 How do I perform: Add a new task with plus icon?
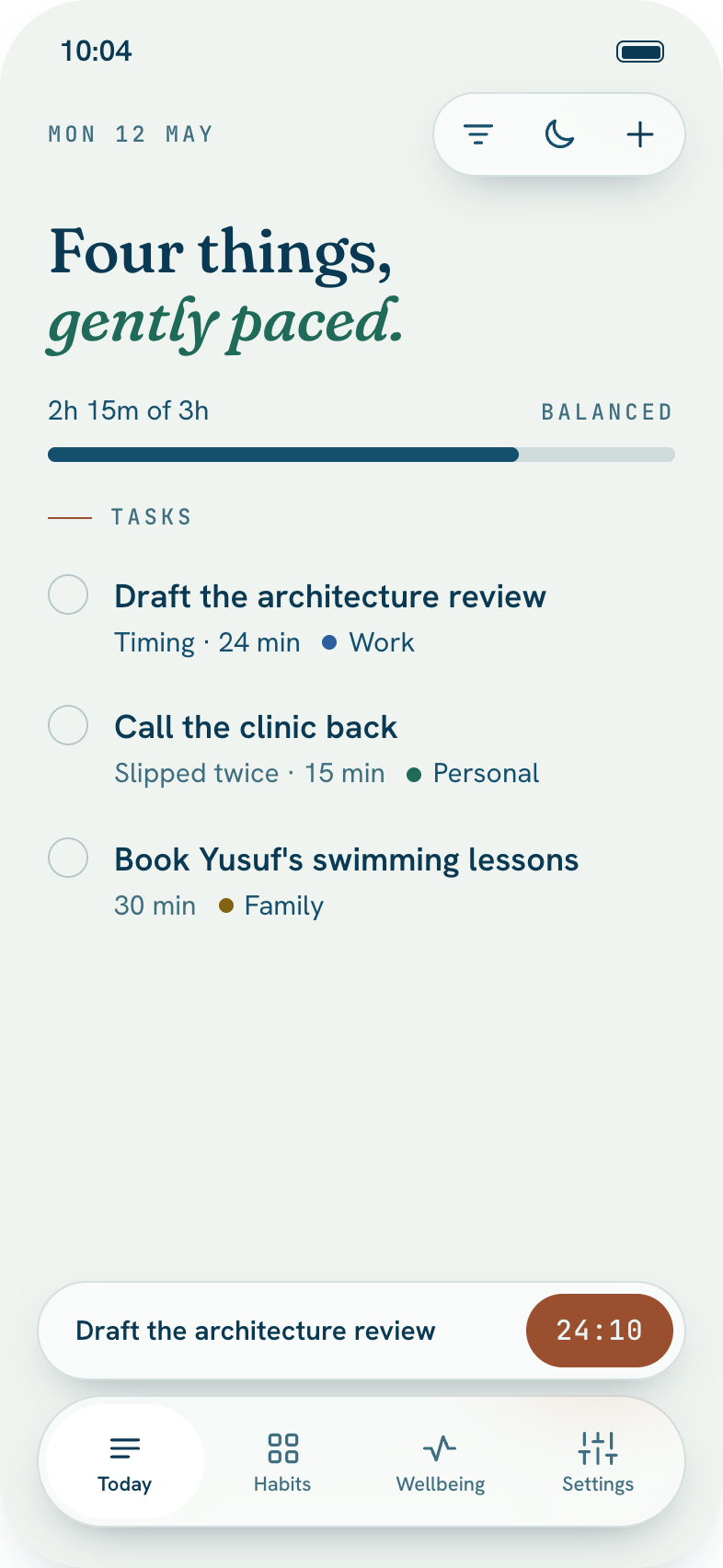(x=640, y=134)
